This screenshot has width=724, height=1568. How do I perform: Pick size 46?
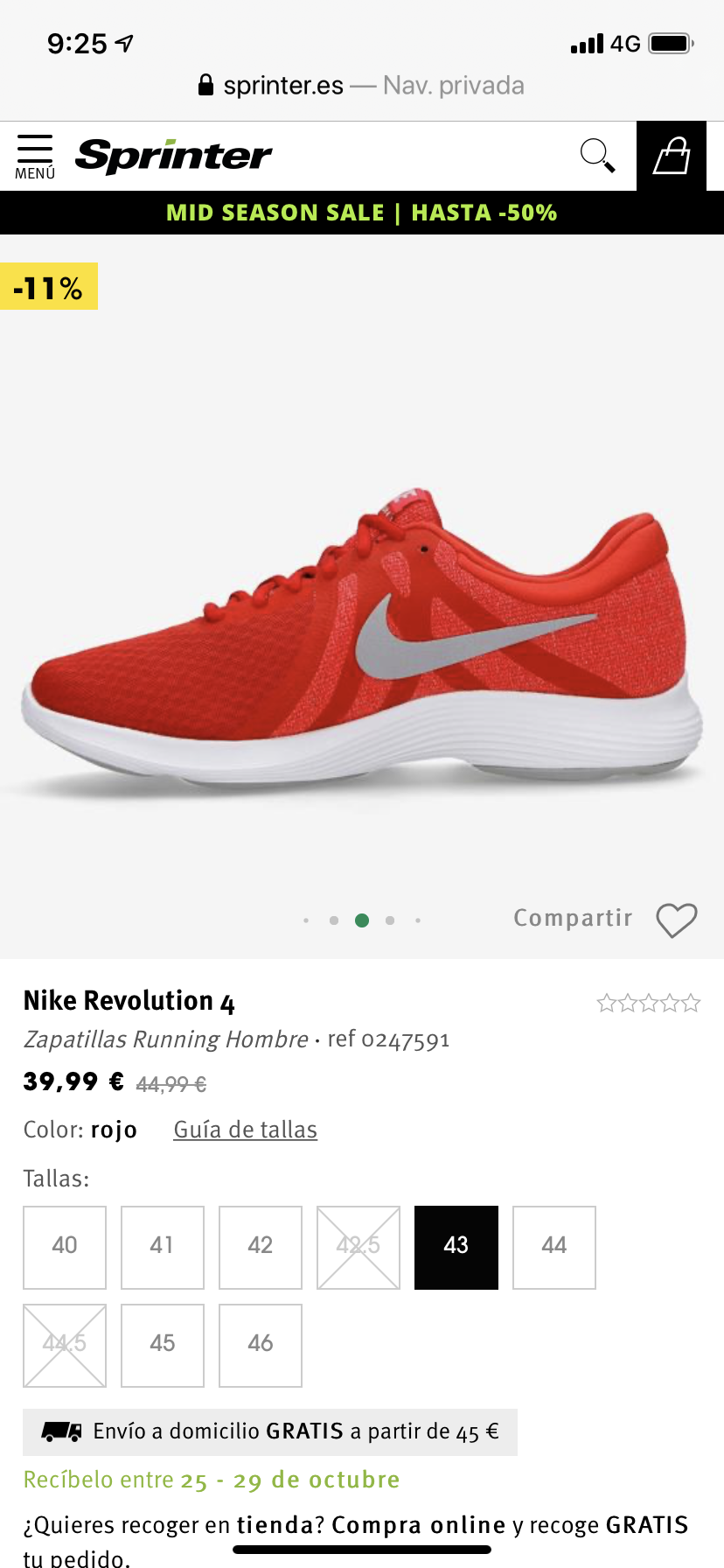tap(261, 1345)
